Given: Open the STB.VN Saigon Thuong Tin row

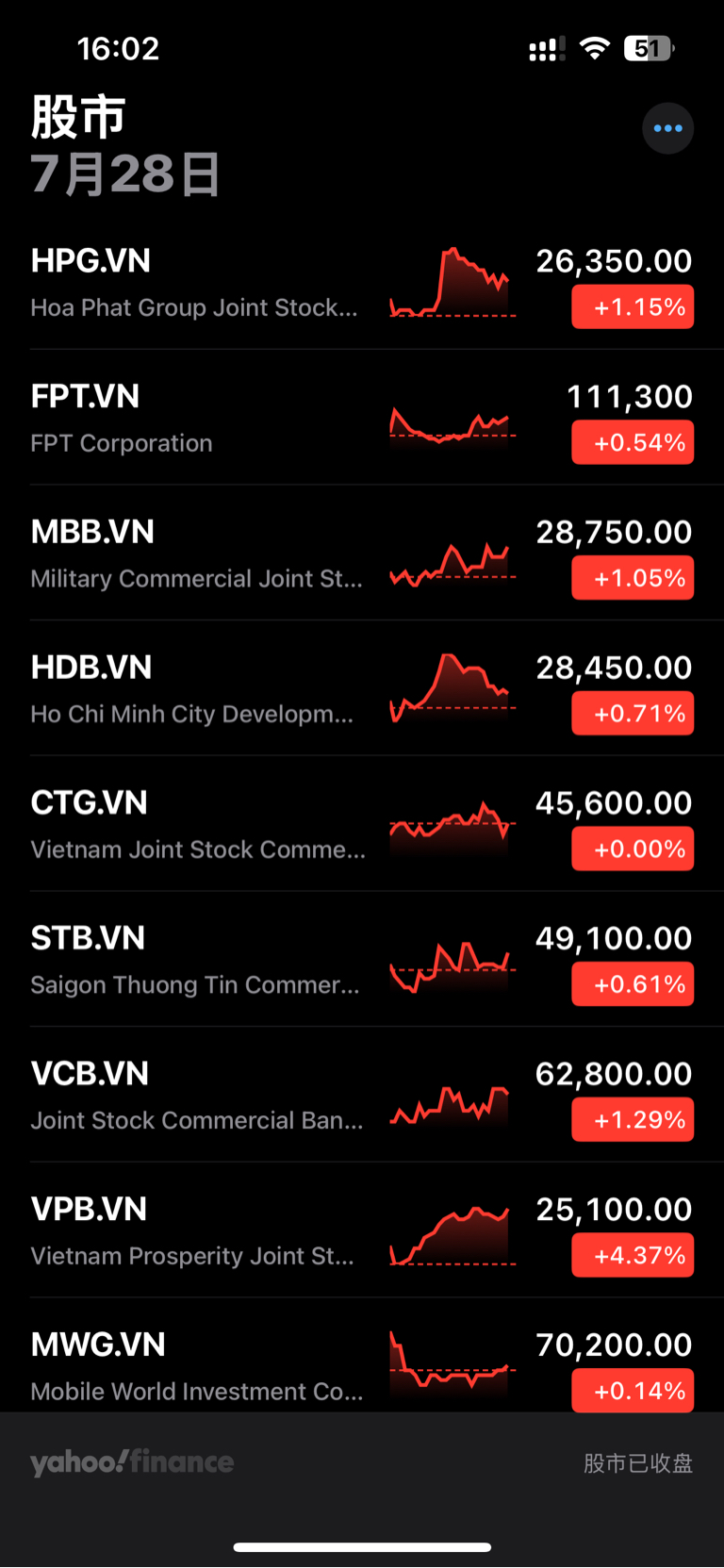Looking at the screenshot, I should coord(362,959).
